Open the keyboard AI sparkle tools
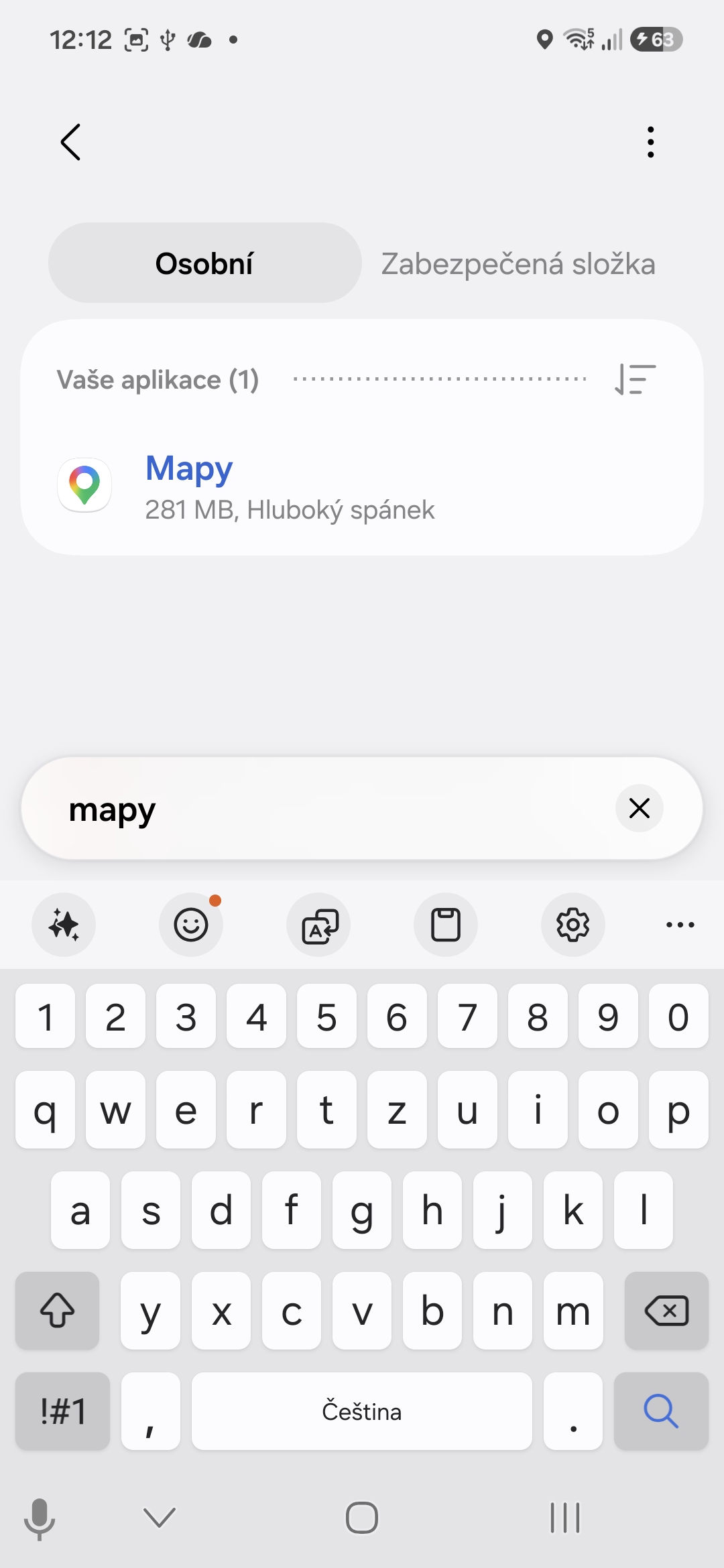724x1568 pixels. pos(64,925)
